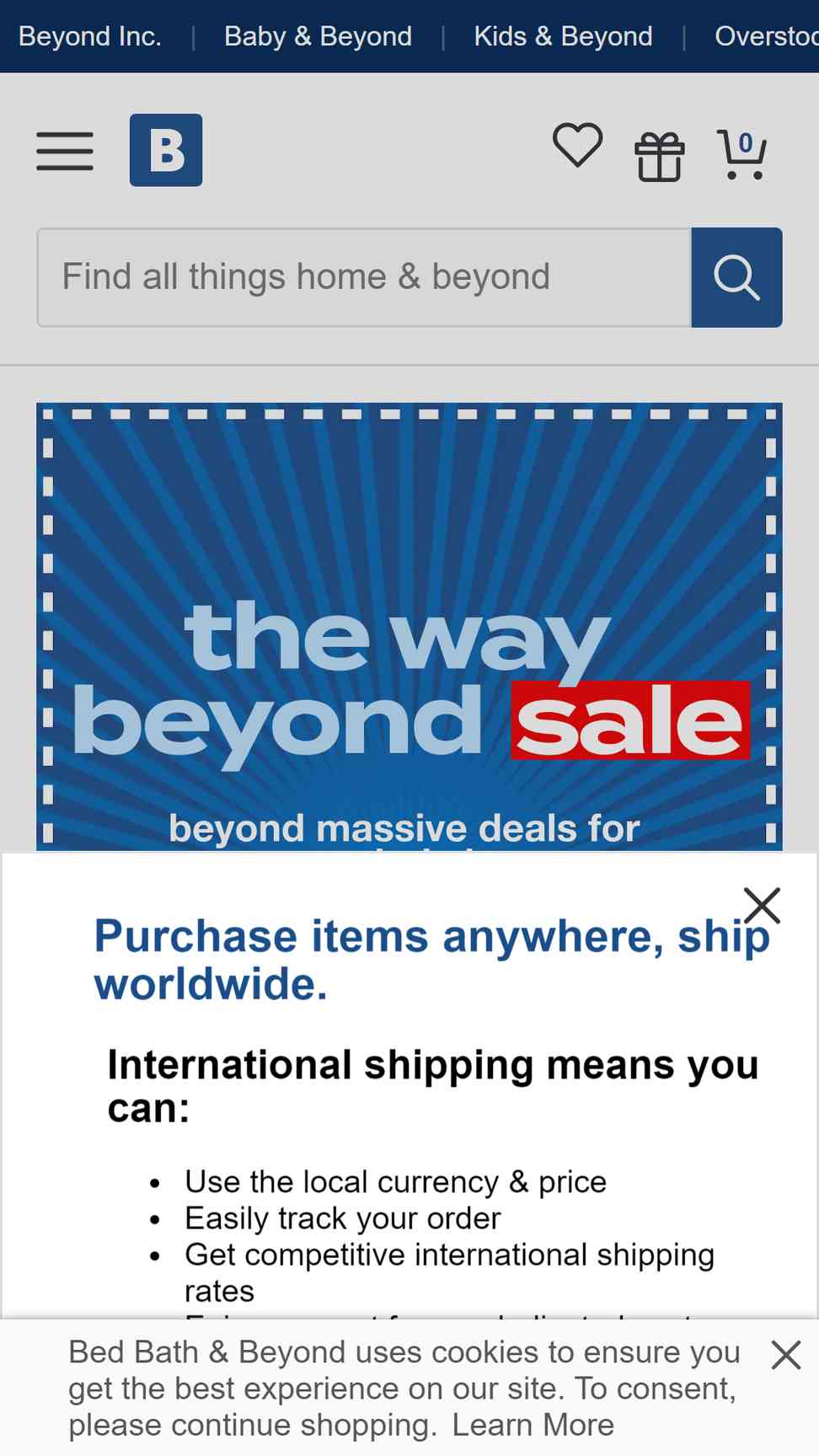Open the gift registry icon
819x1456 pixels.
click(660, 157)
